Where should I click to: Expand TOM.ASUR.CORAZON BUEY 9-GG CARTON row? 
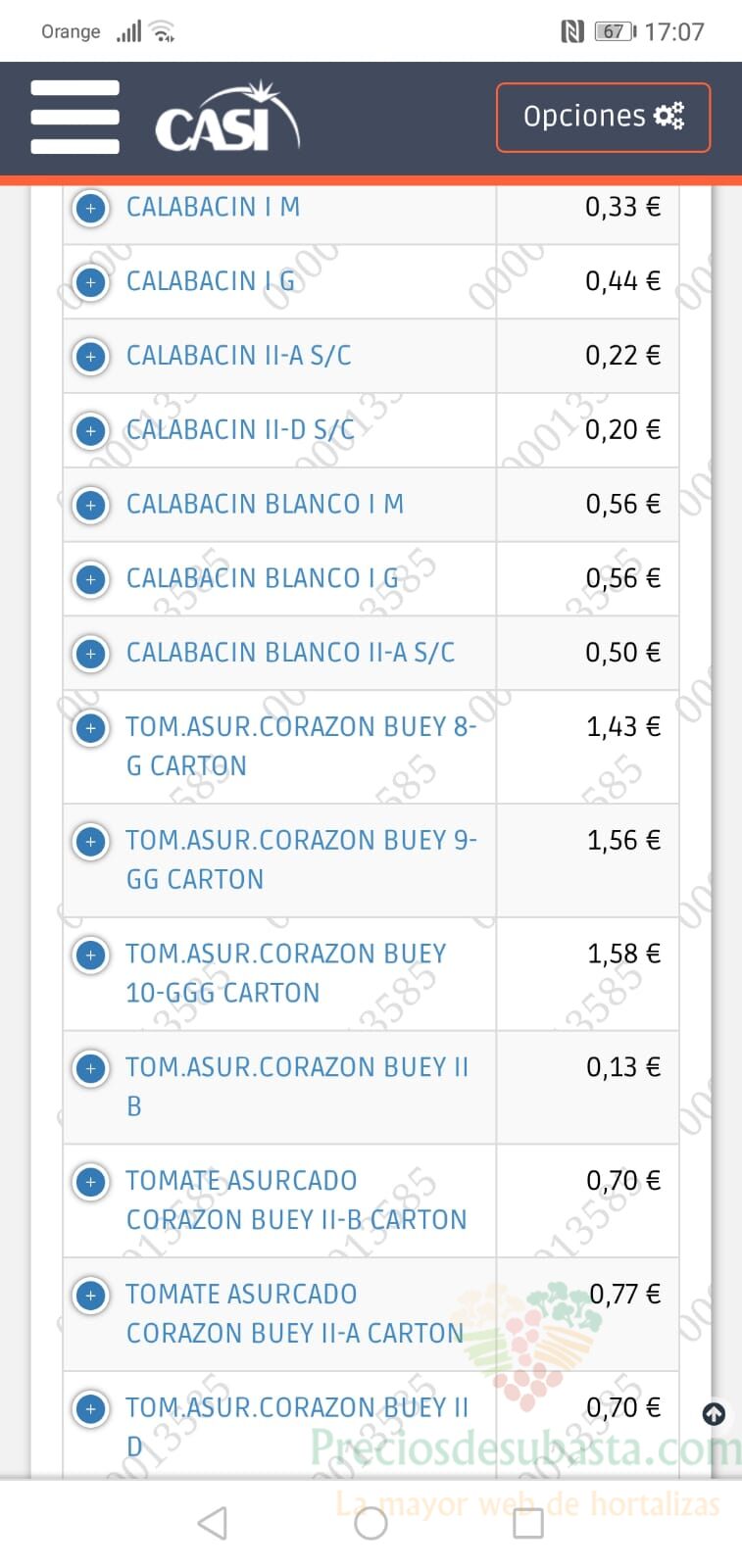[91, 842]
